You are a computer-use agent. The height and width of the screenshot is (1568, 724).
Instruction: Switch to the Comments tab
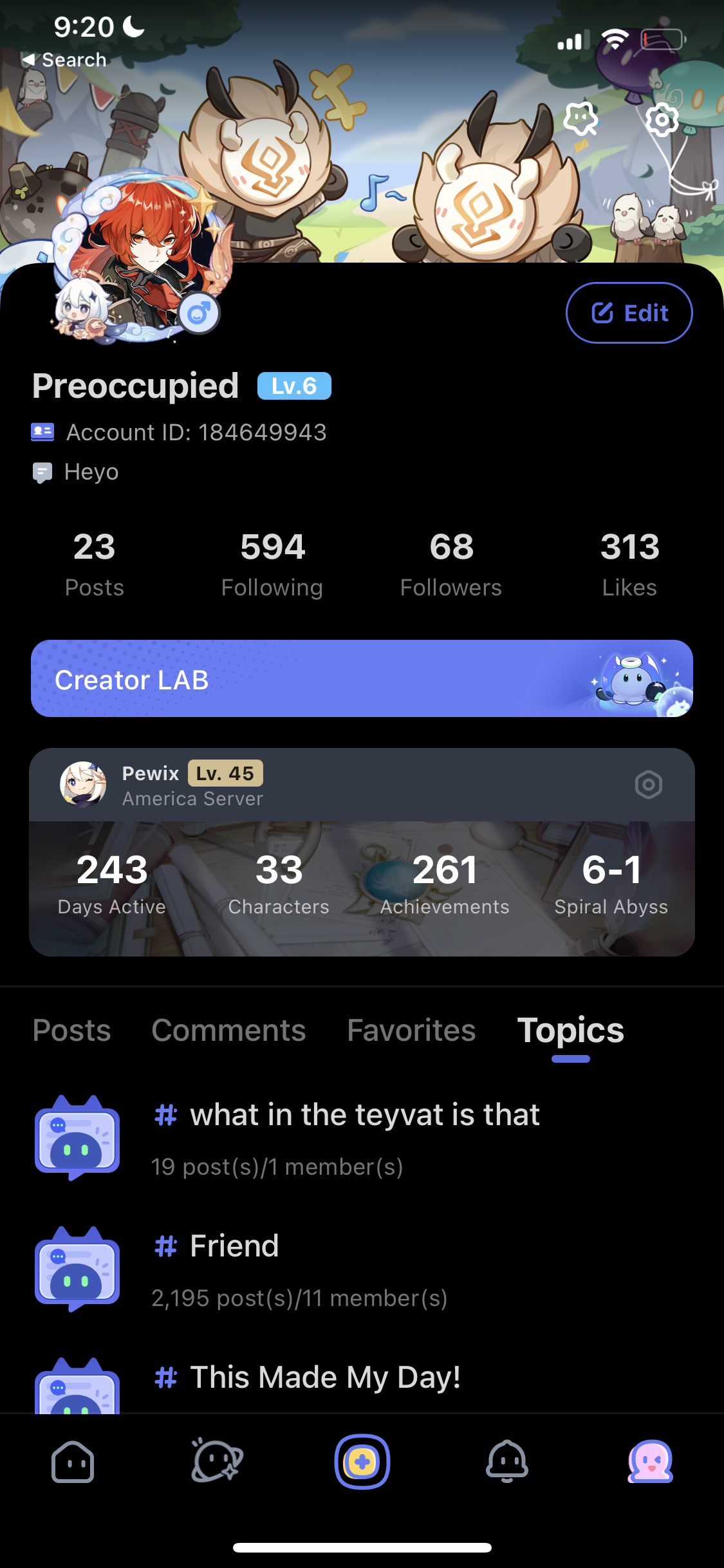pyautogui.click(x=228, y=1030)
